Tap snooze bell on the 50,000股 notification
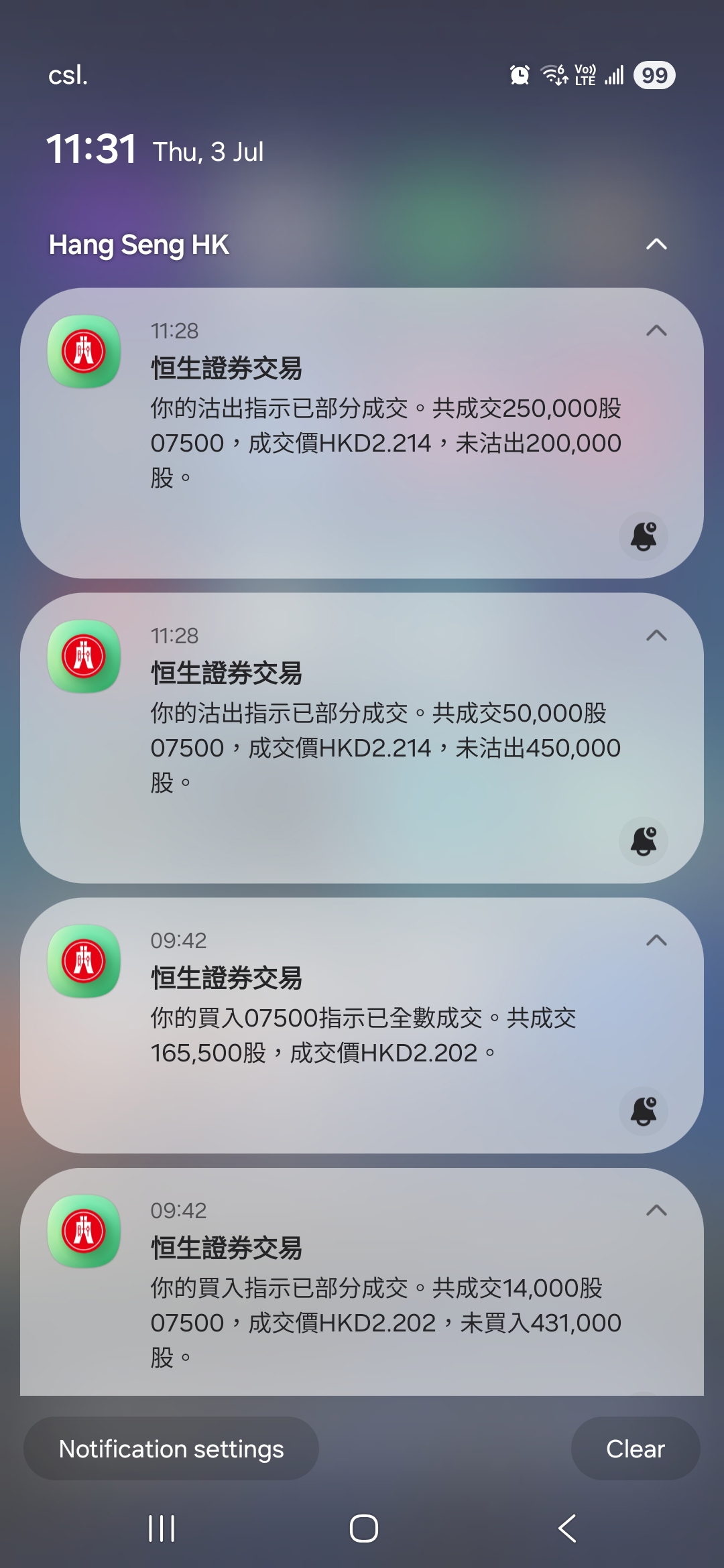This screenshot has width=724, height=1568. tap(644, 841)
